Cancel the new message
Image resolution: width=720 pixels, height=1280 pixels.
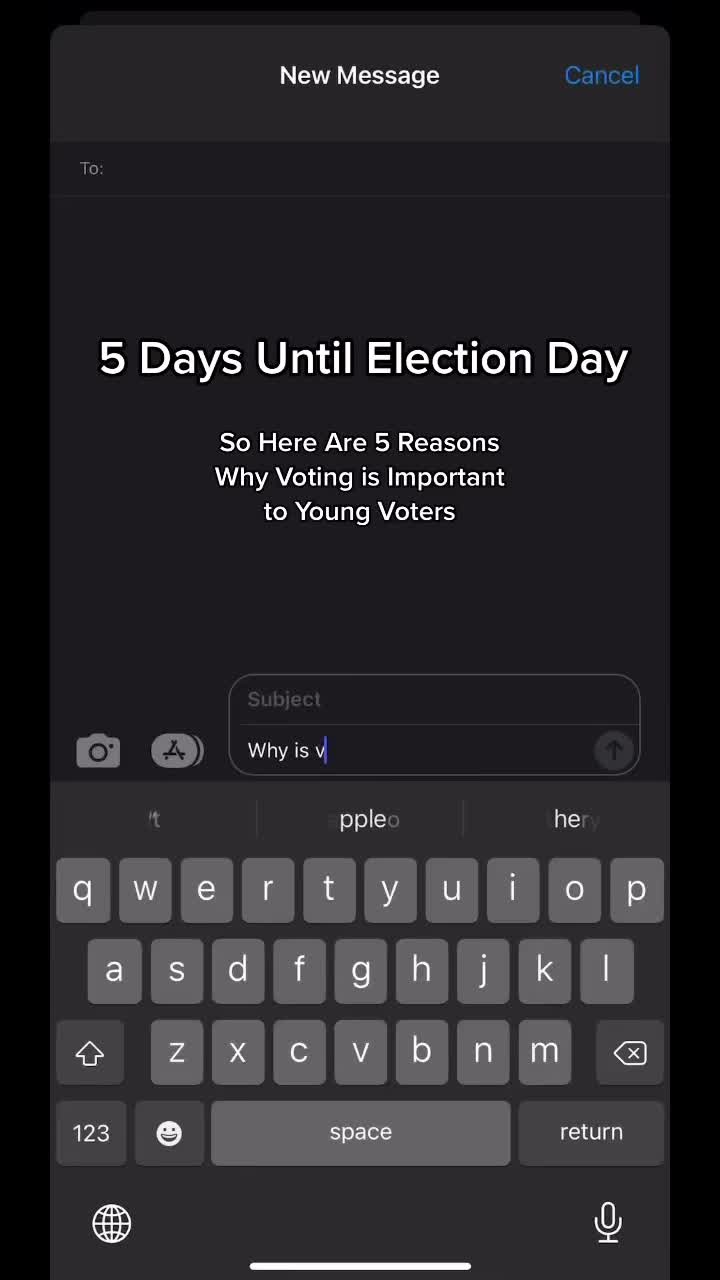(x=601, y=75)
